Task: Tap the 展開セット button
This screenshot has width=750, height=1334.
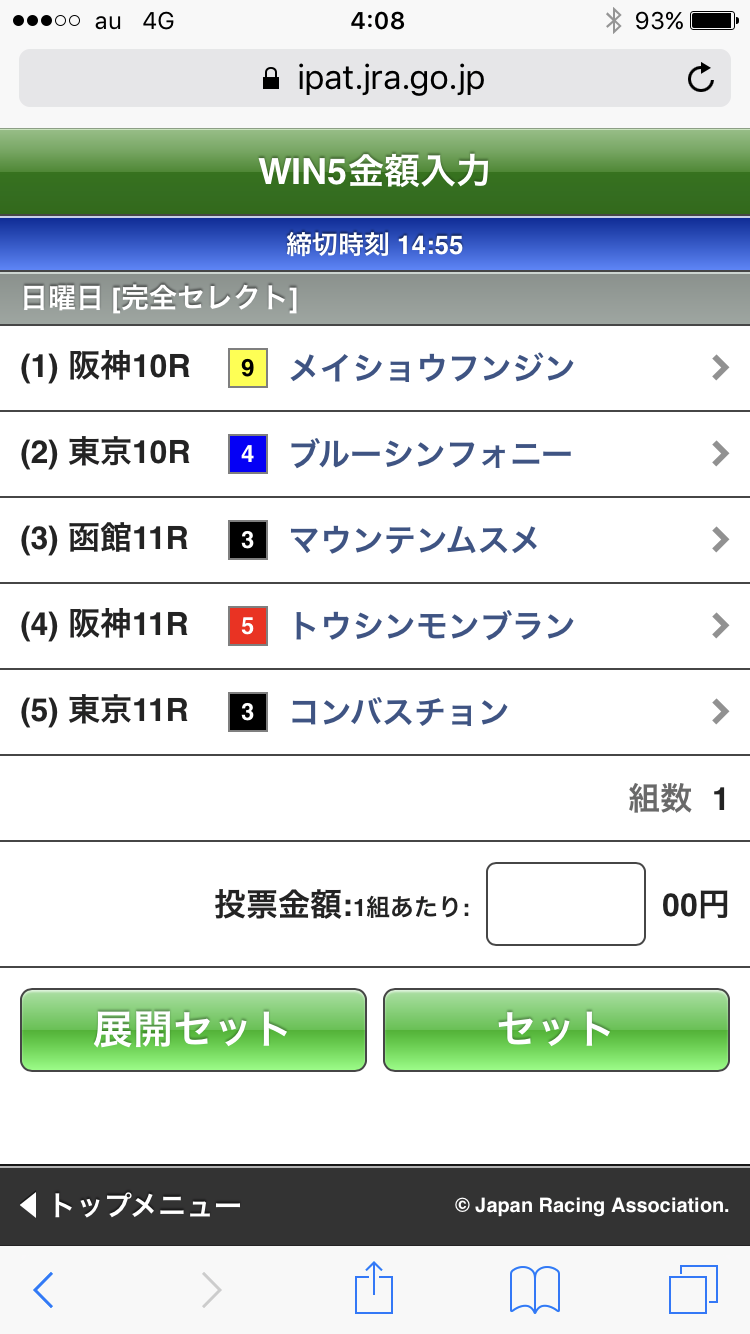Action: pos(193,1030)
